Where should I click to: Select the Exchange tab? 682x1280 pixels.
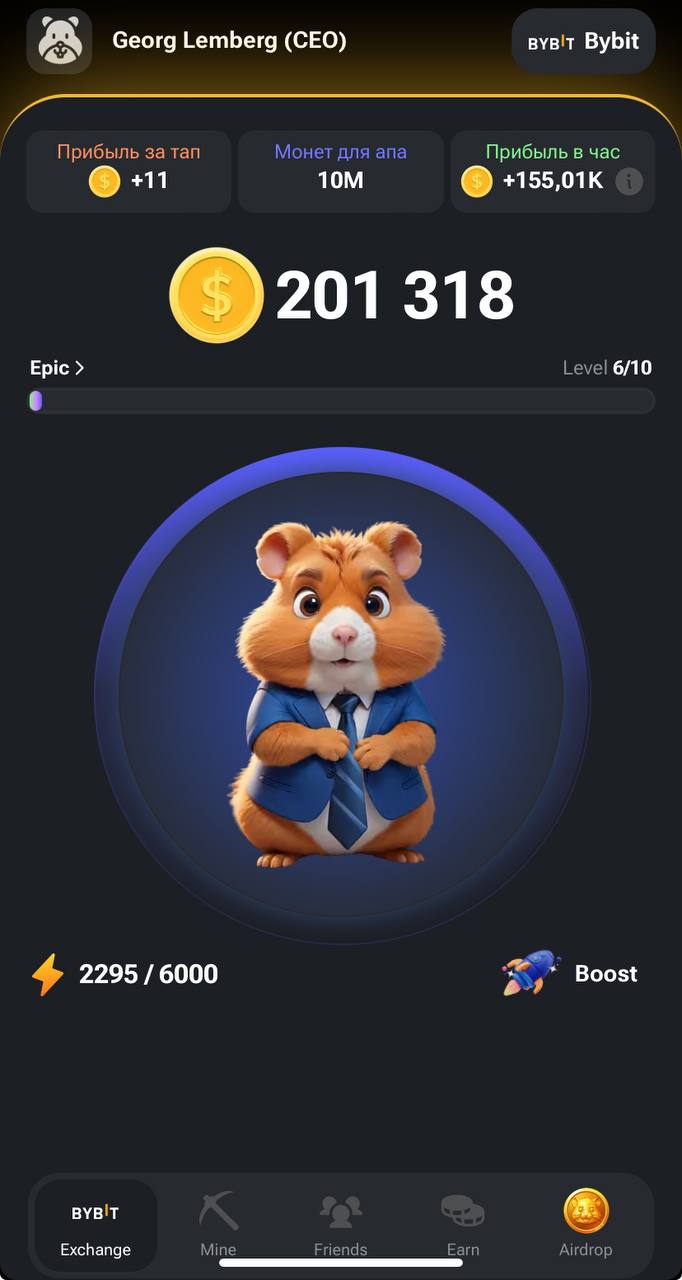click(95, 1224)
